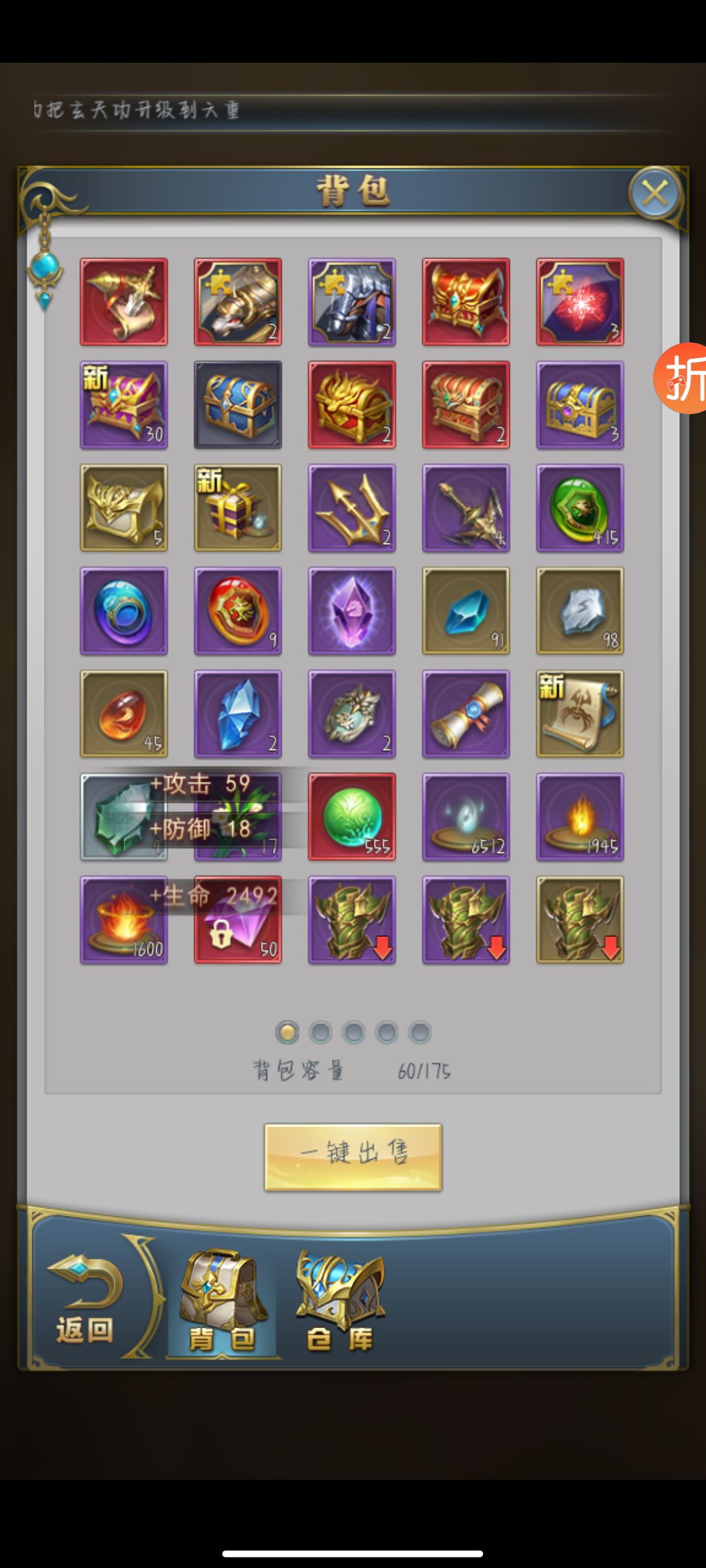Close the 背包 inventory window
This screenshot has height=1568, width=706.
[x=654, y=193]
